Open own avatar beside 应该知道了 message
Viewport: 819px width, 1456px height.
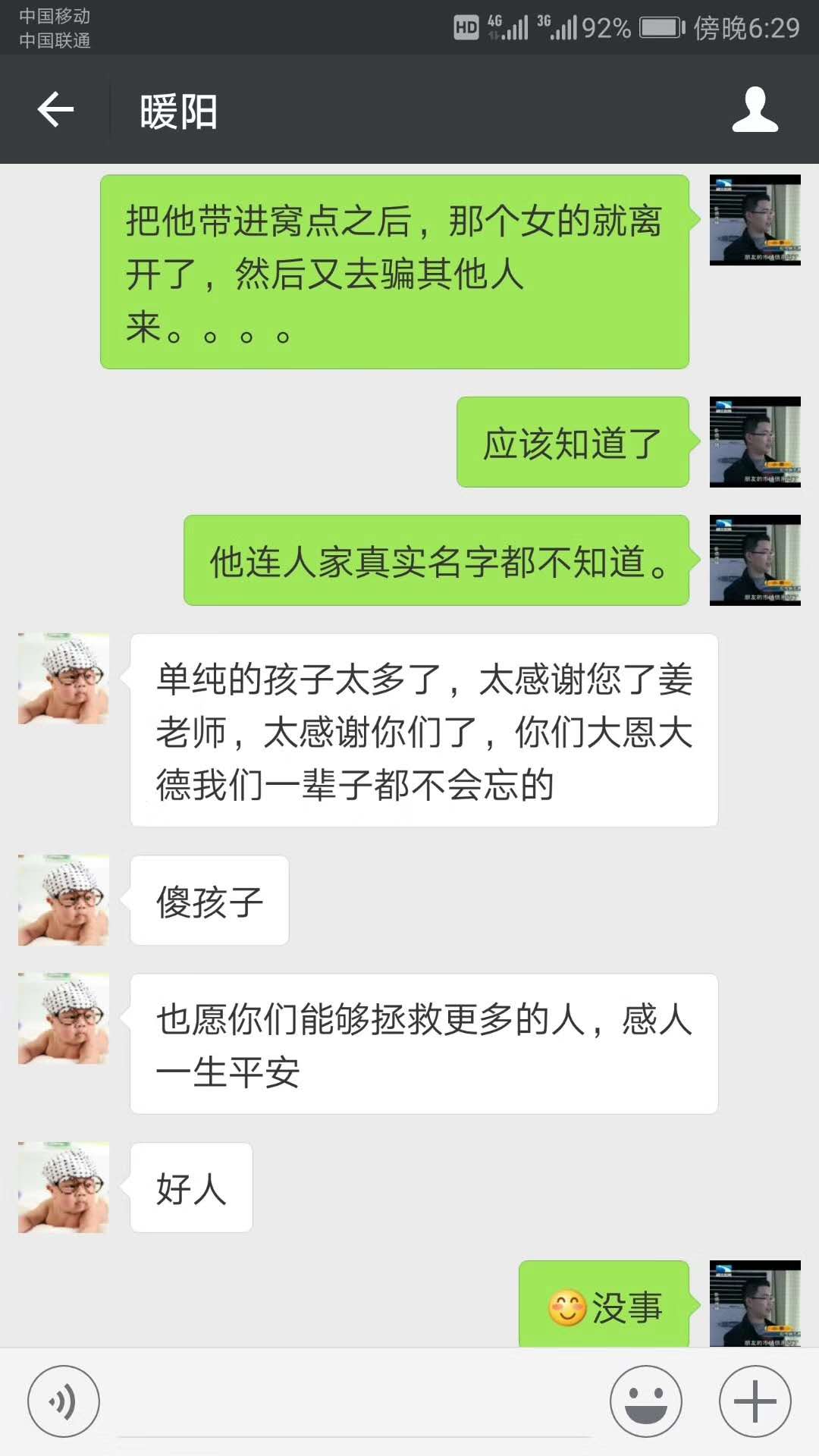click(x=755, y=442)
